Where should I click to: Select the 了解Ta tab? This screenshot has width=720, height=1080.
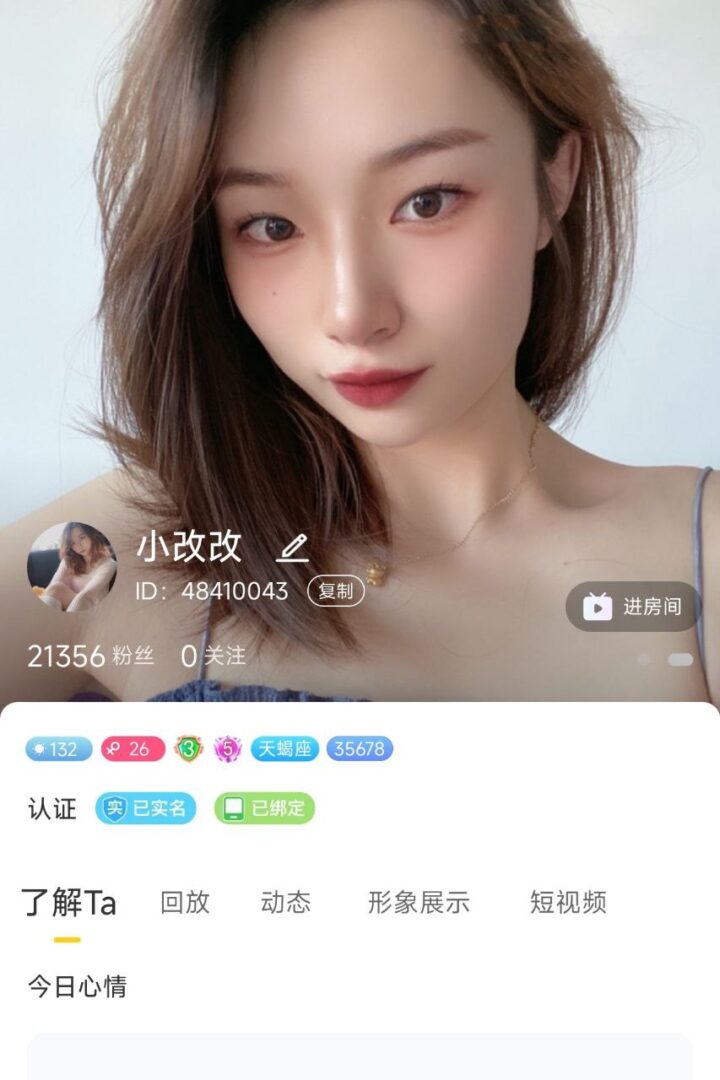coord(68,902)
